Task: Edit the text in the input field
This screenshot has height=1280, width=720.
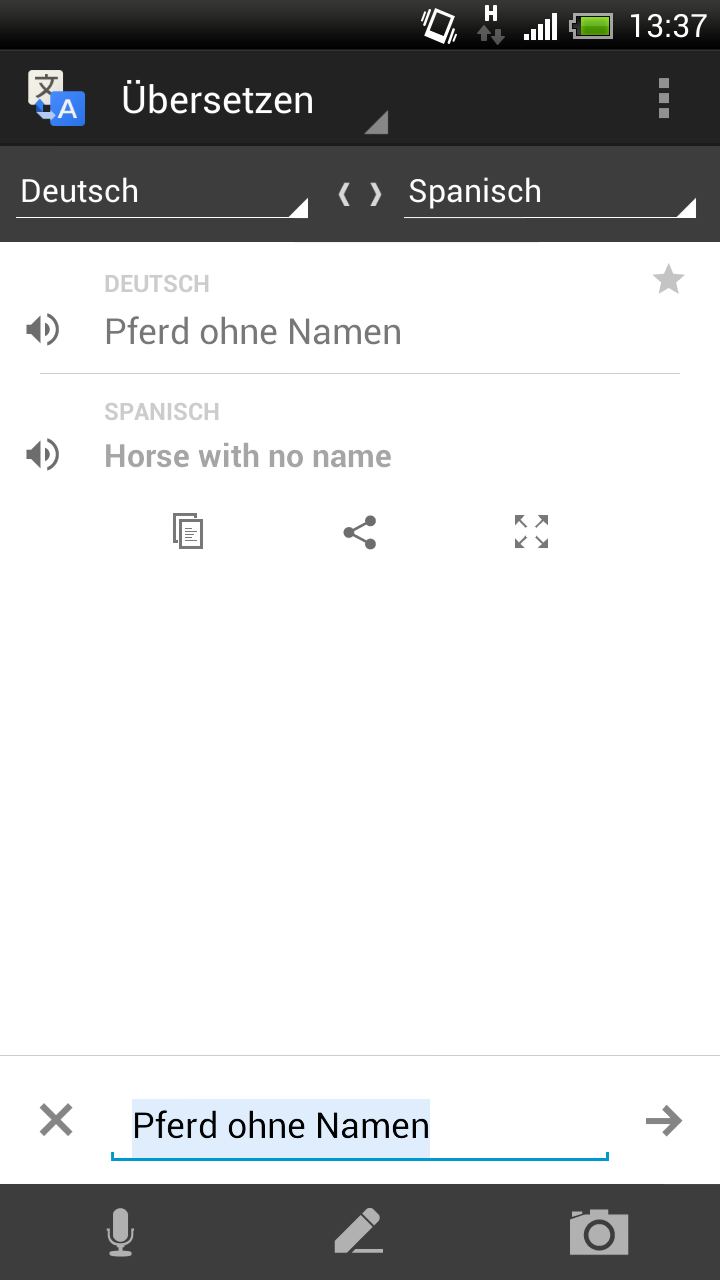Action: (360, 1126)
